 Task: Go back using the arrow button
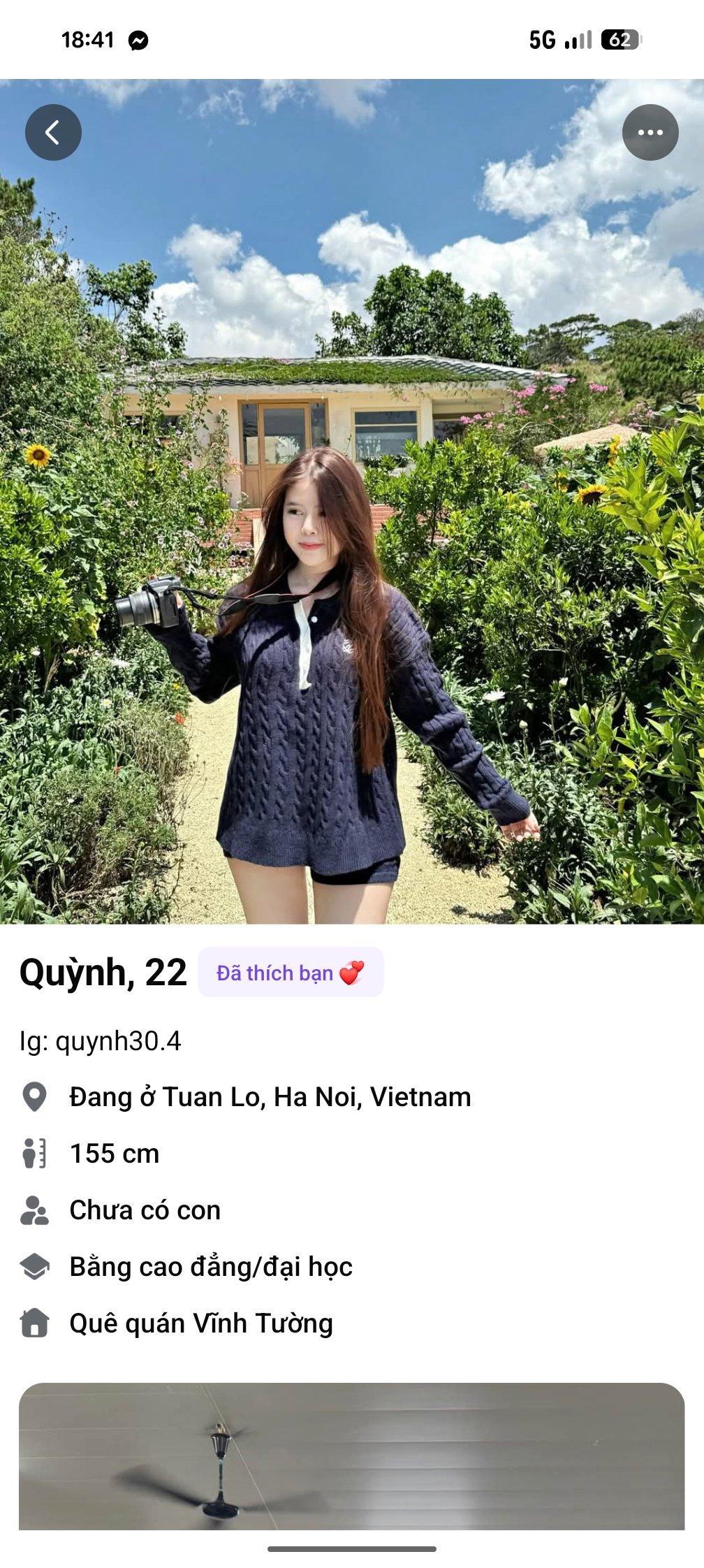53,133
